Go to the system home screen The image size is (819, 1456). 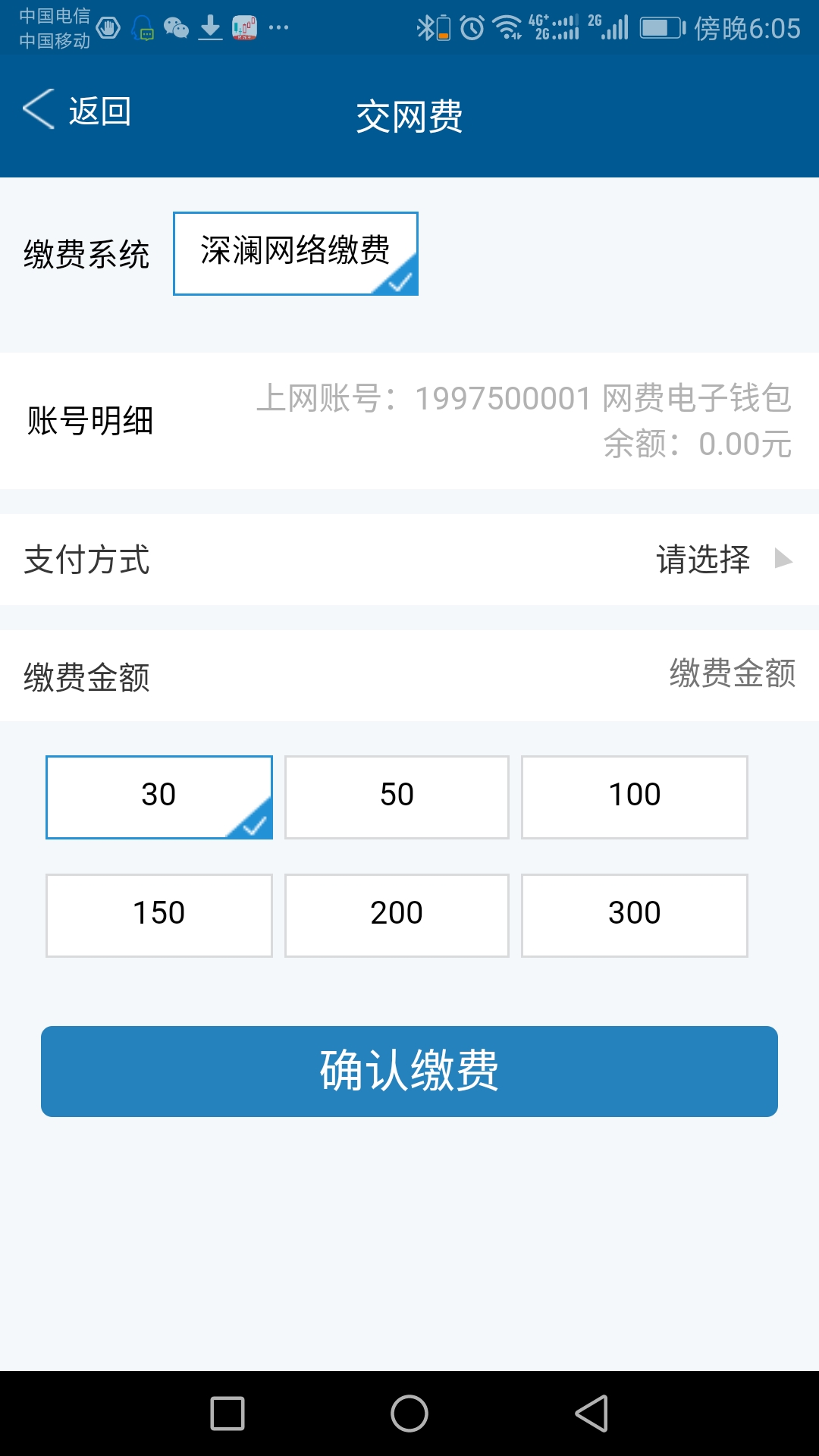[409, 1414]
